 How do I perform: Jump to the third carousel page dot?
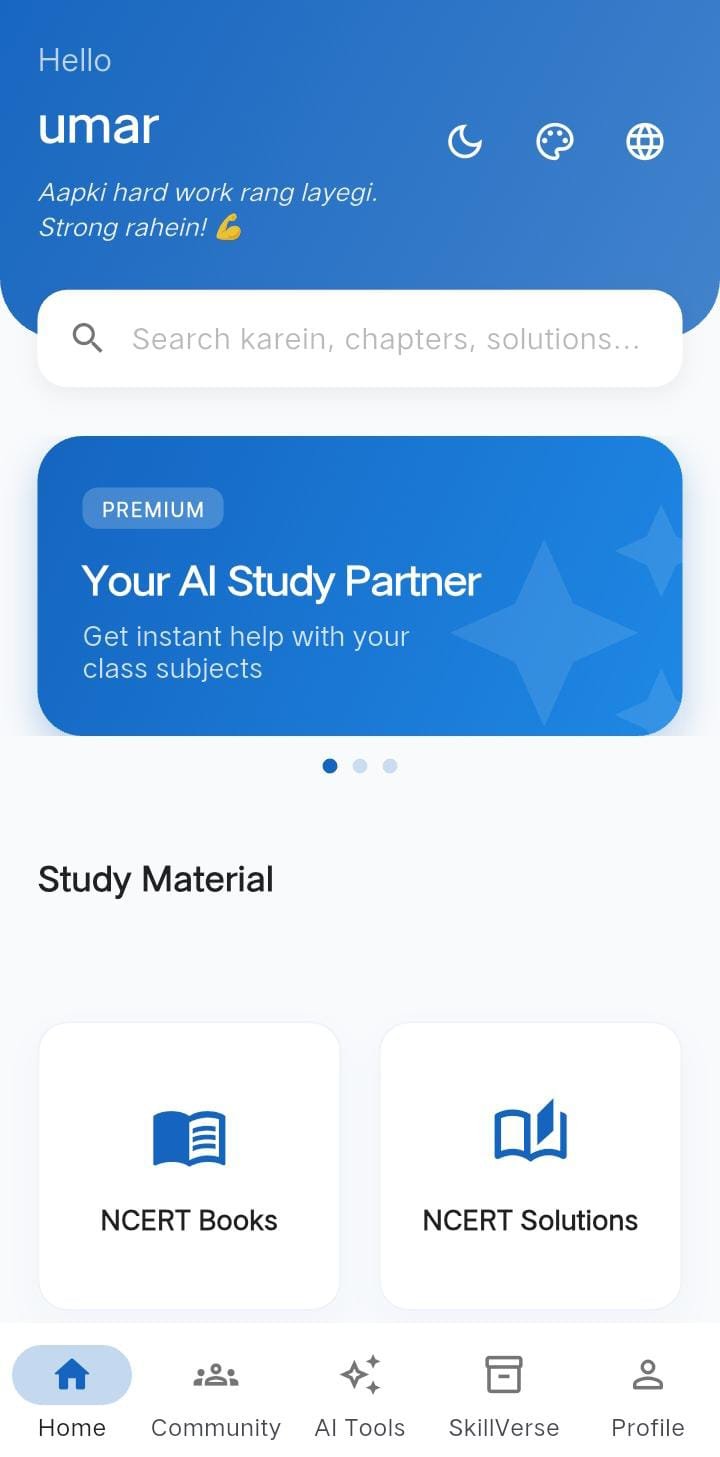[390, 765]
